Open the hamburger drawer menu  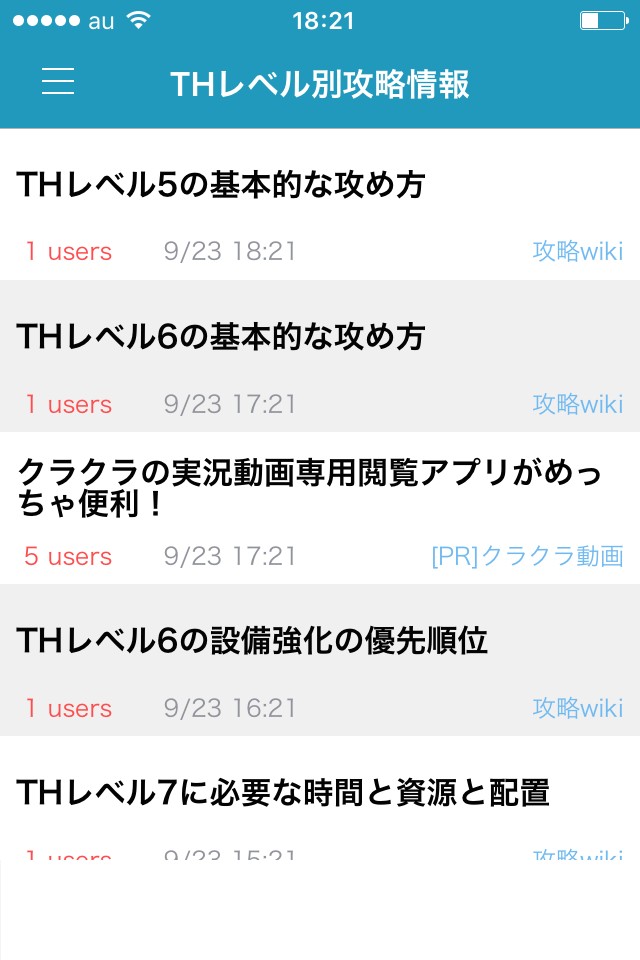click(58, 82)
